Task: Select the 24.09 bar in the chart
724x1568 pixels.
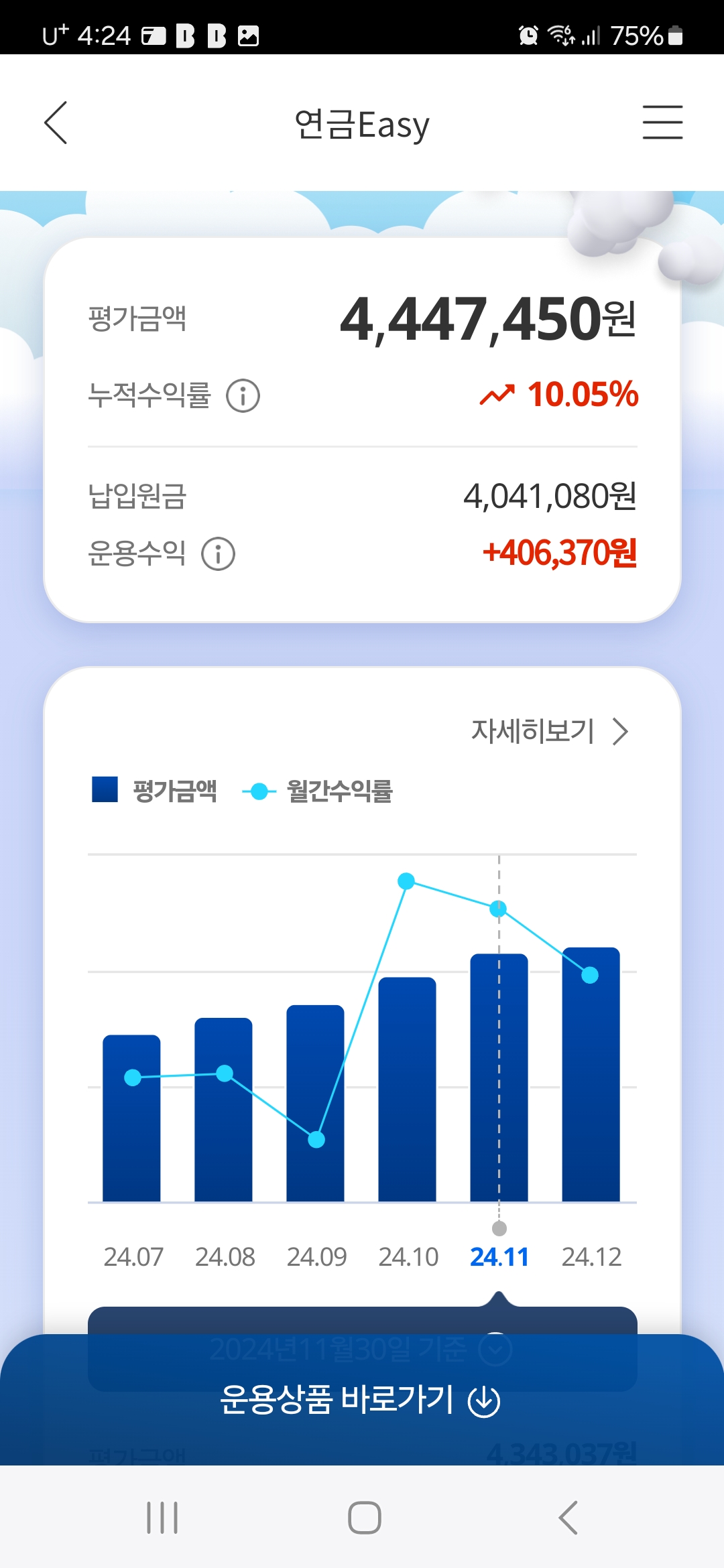Action: 315,1103
